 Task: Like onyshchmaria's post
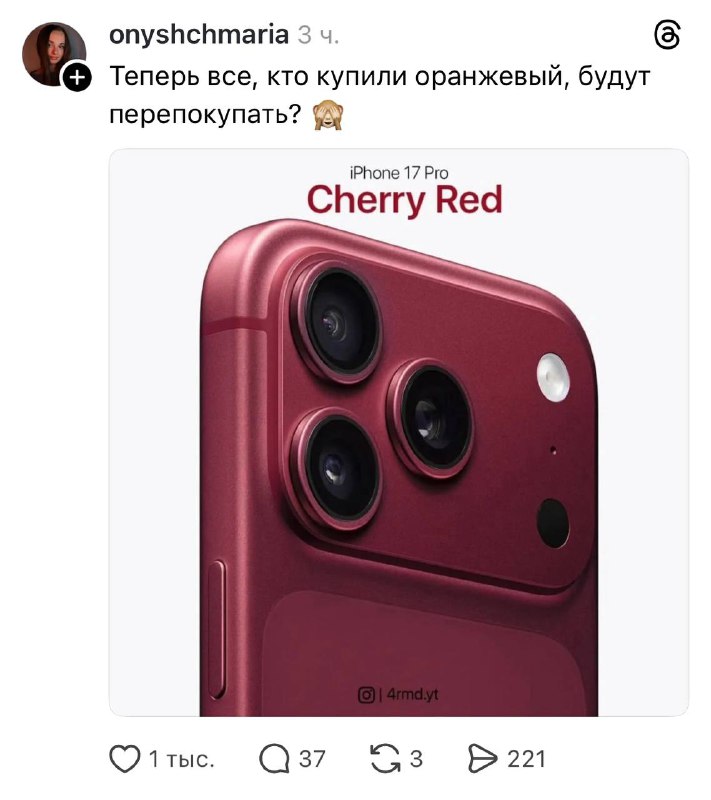pyautogui.click(x=124, y=759)
